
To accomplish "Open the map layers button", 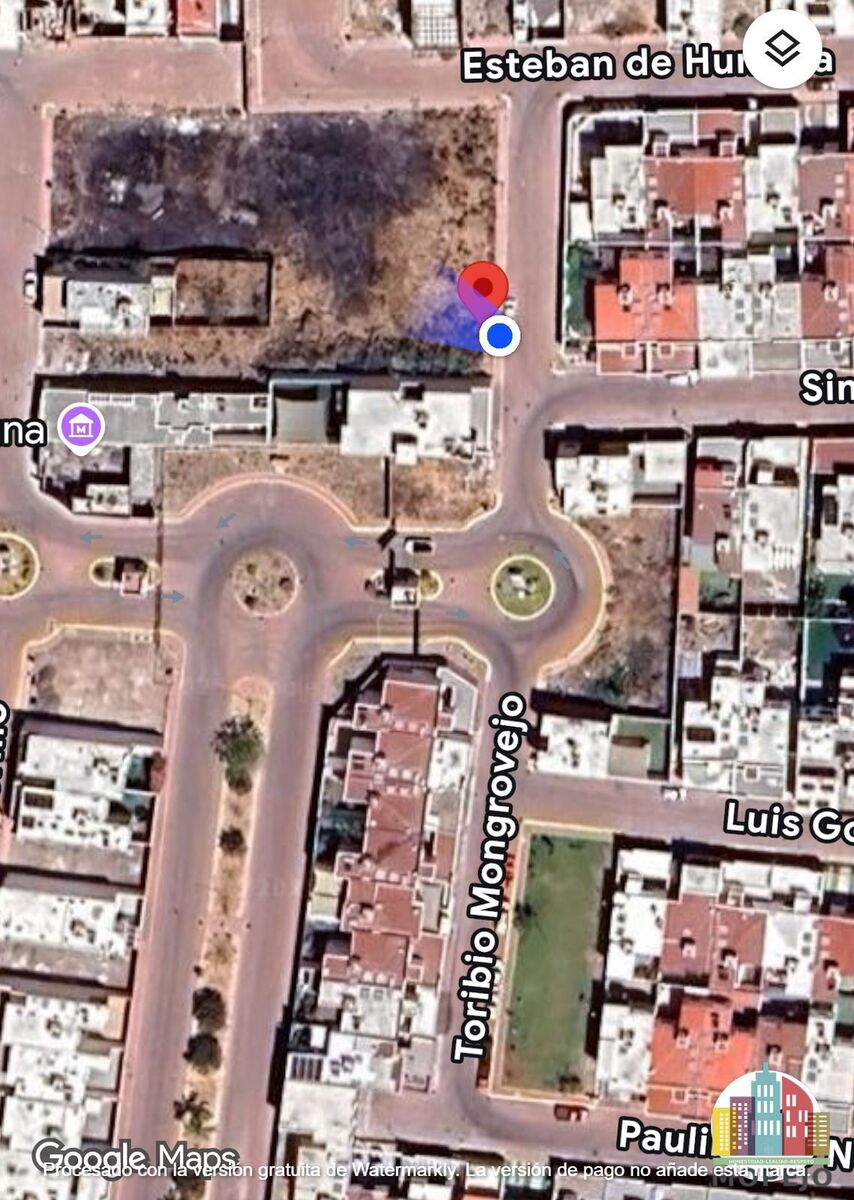I will click(782, 49).
